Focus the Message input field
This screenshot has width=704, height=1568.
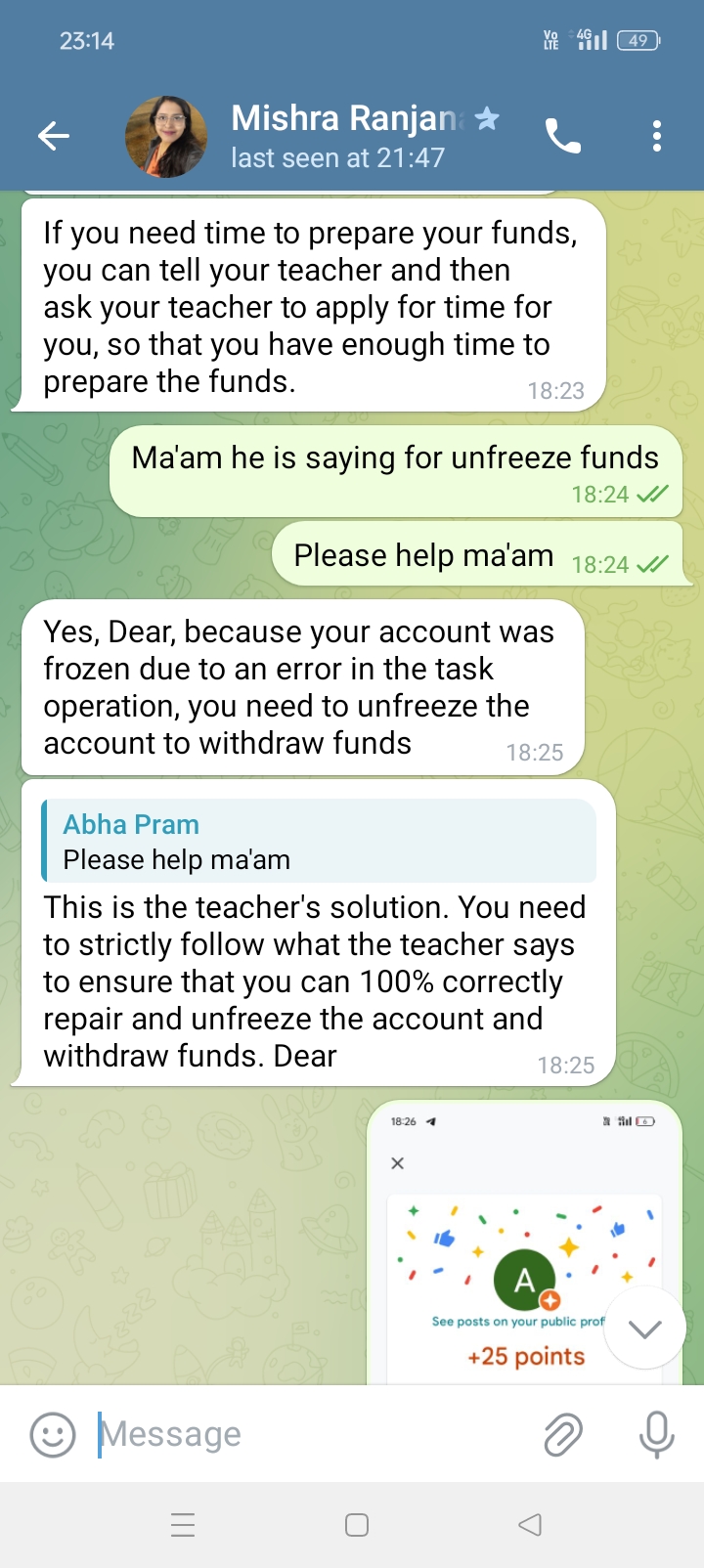[x=313, y=1434]
